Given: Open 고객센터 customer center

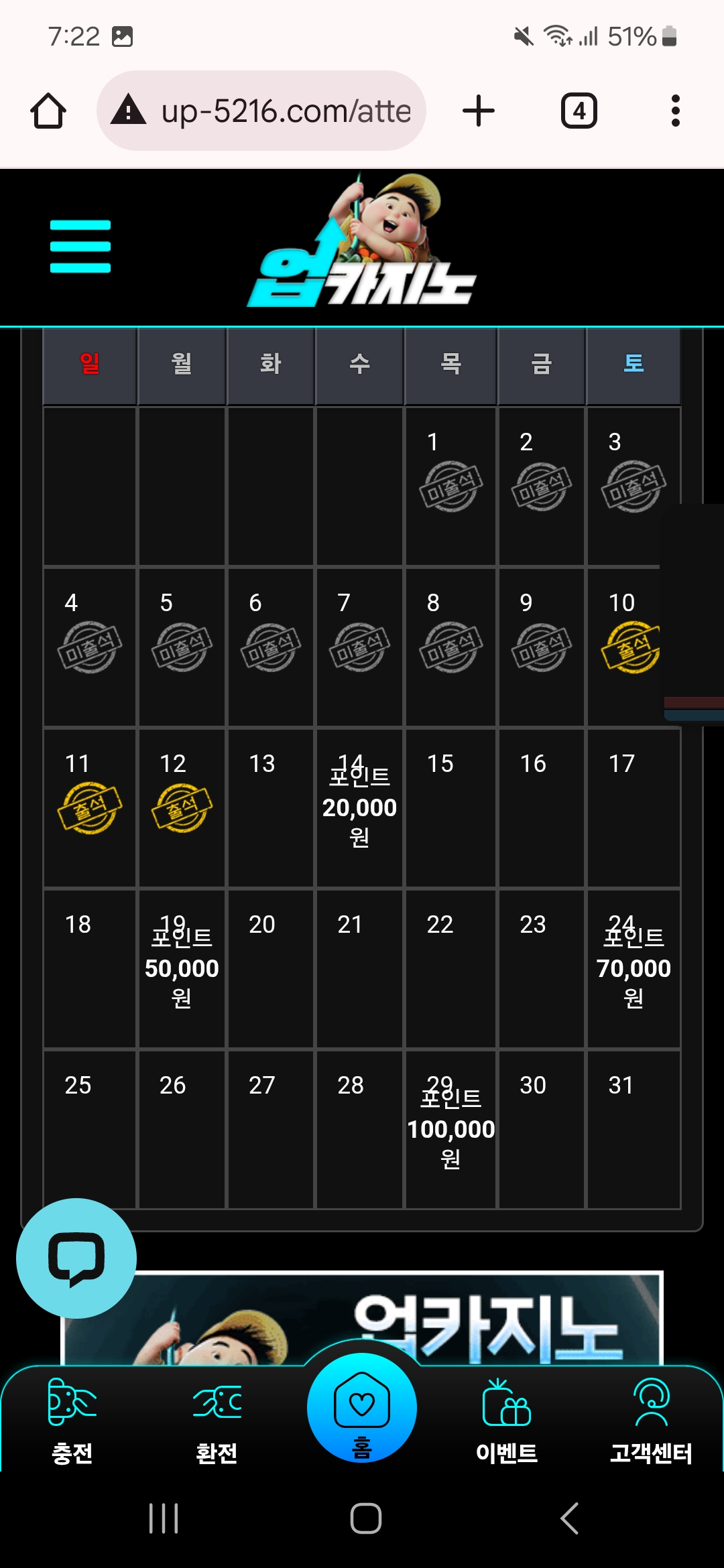Looking at the screenshot, I should pyautogui.click(x=651, y=1419).
